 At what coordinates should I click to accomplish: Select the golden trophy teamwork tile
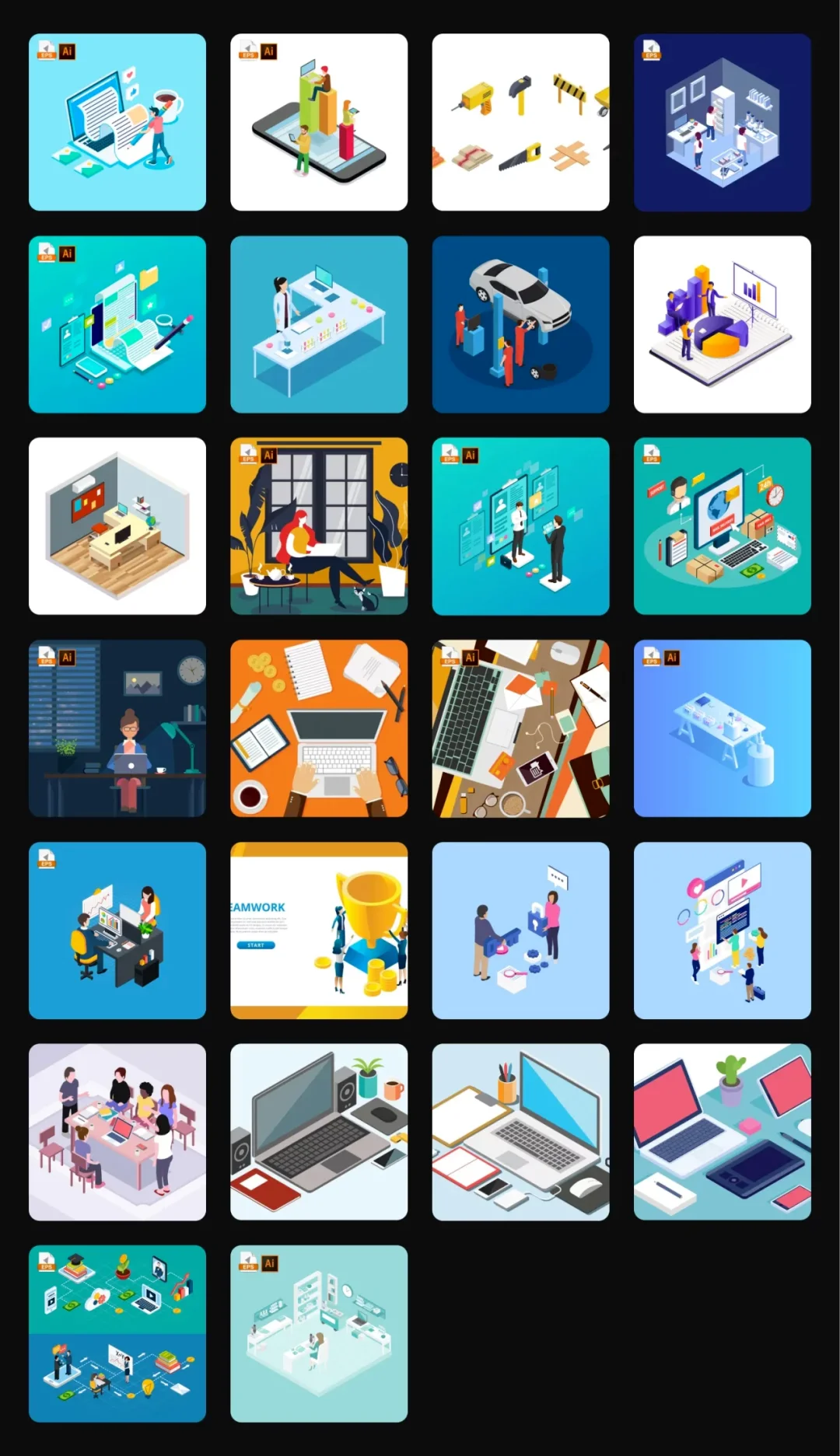point(319,931)
